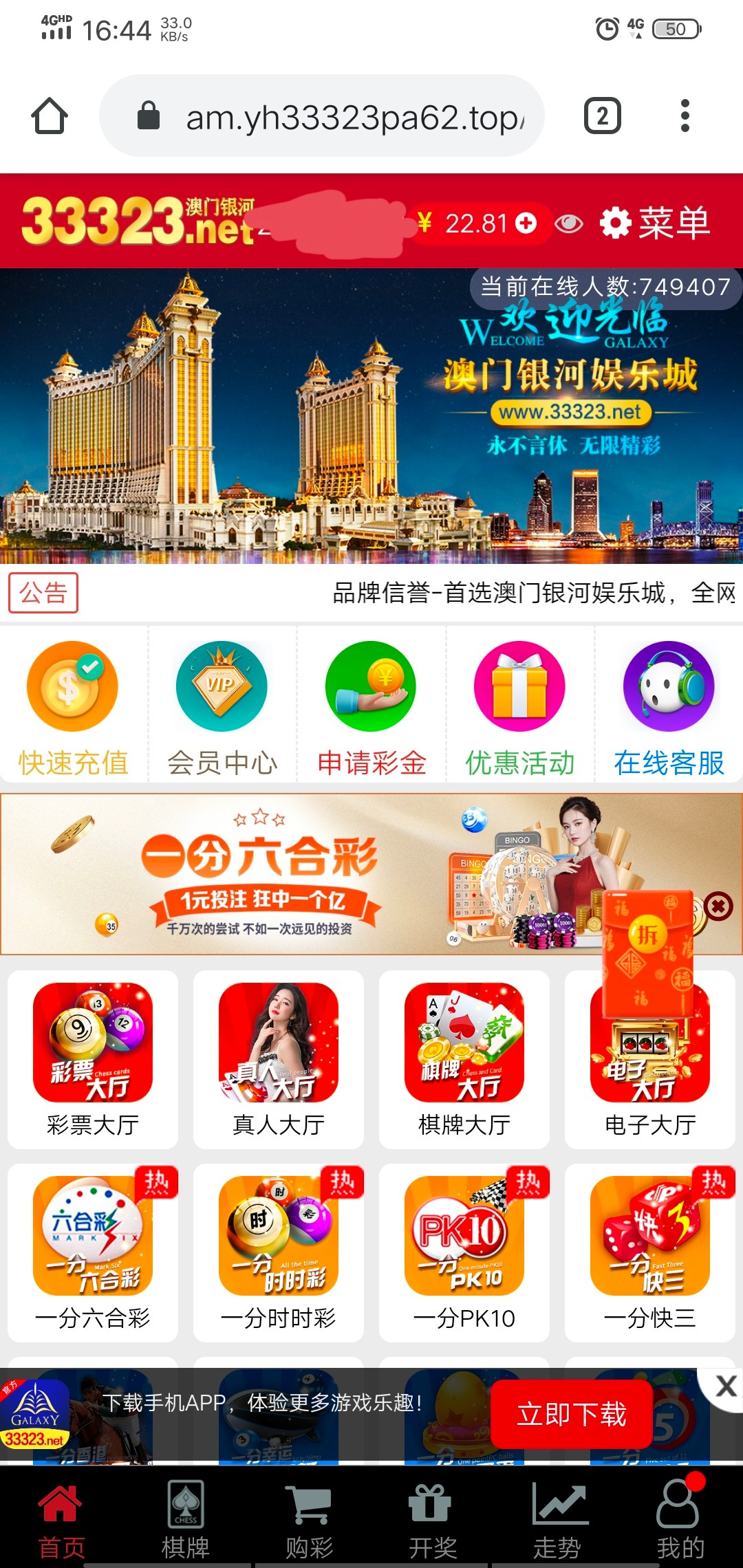Open the browser overflow menu

(x=685, y=116)
